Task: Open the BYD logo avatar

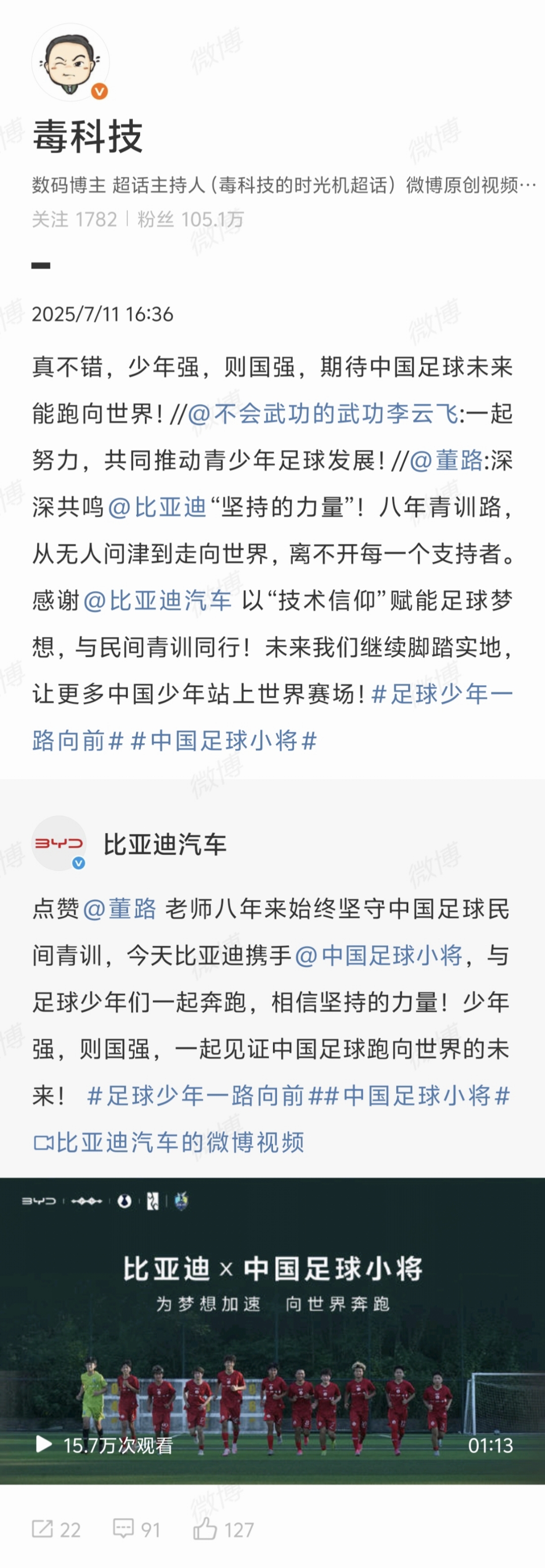Action: click(x=59, y=844)
